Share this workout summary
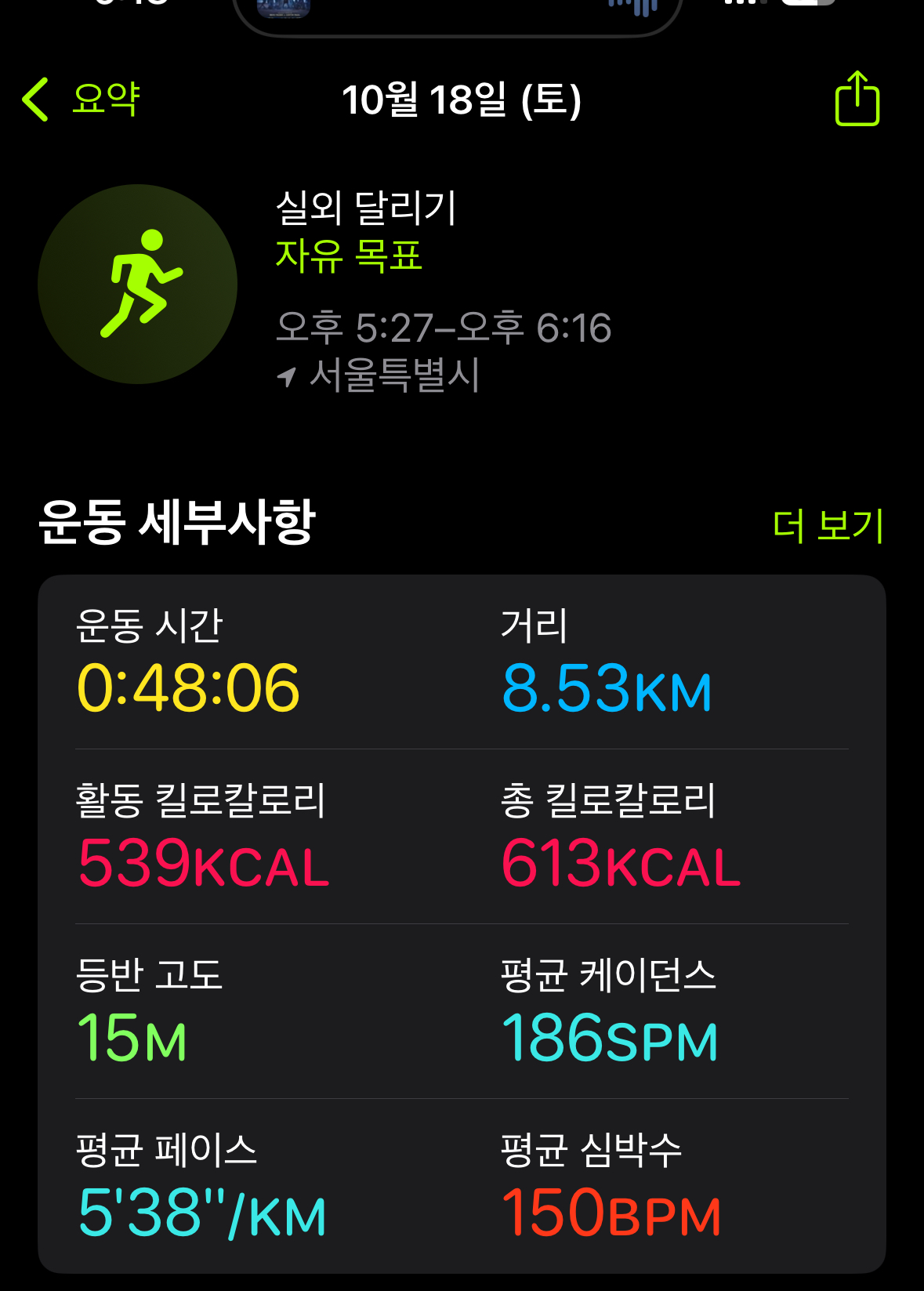Viewport: 924px width, 1291px height. click(857, 100)
